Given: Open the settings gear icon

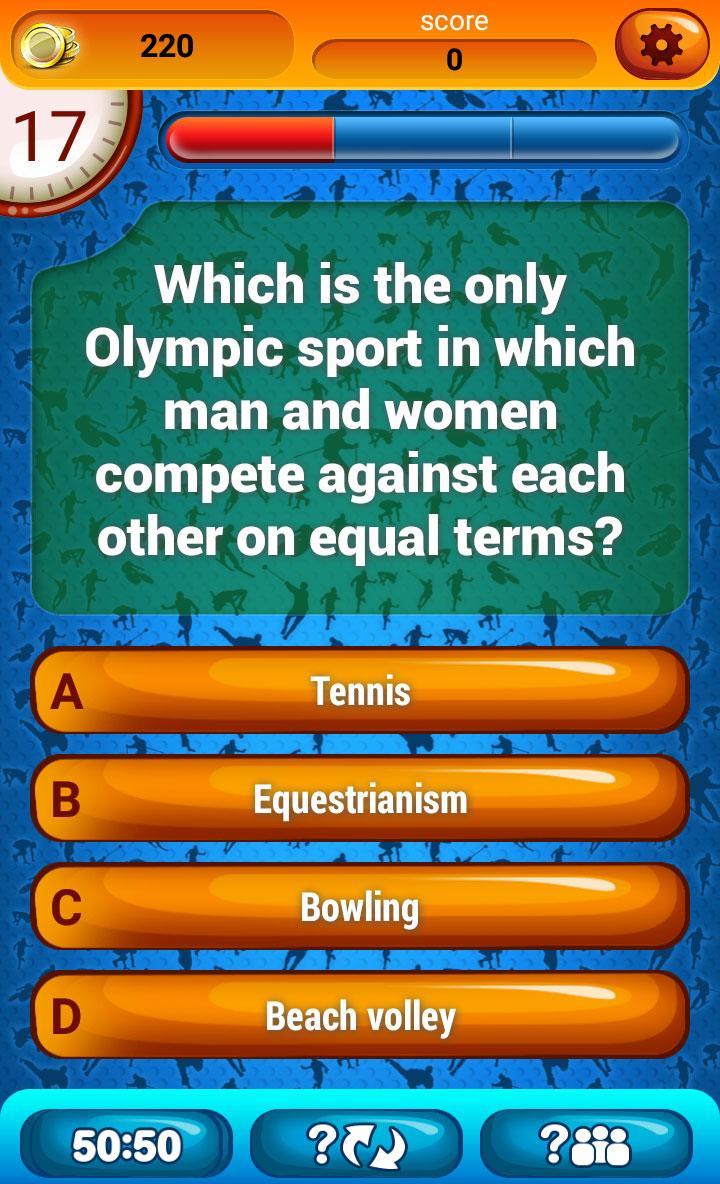Looking at the screenshot, I should 661,44.
